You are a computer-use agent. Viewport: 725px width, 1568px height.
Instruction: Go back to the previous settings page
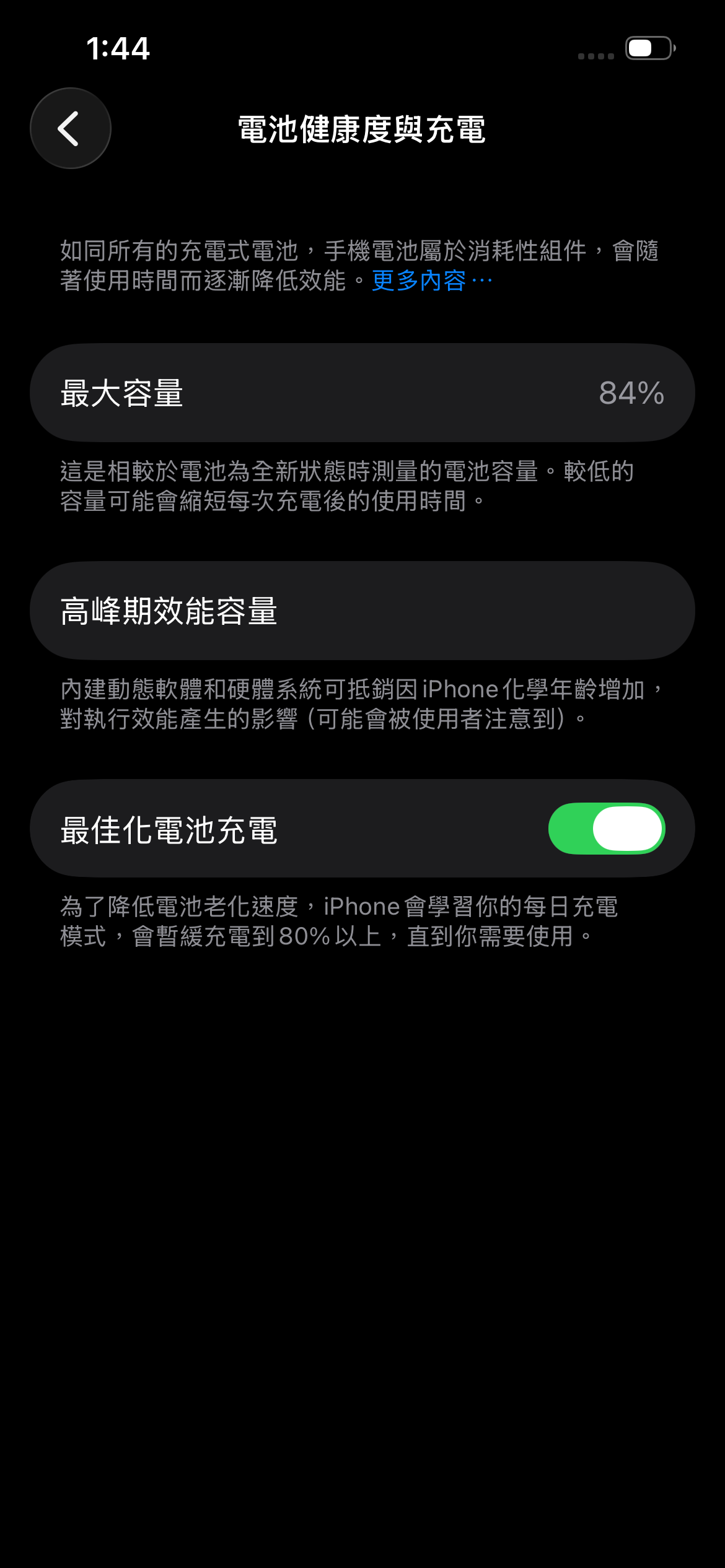click(70, 128)
